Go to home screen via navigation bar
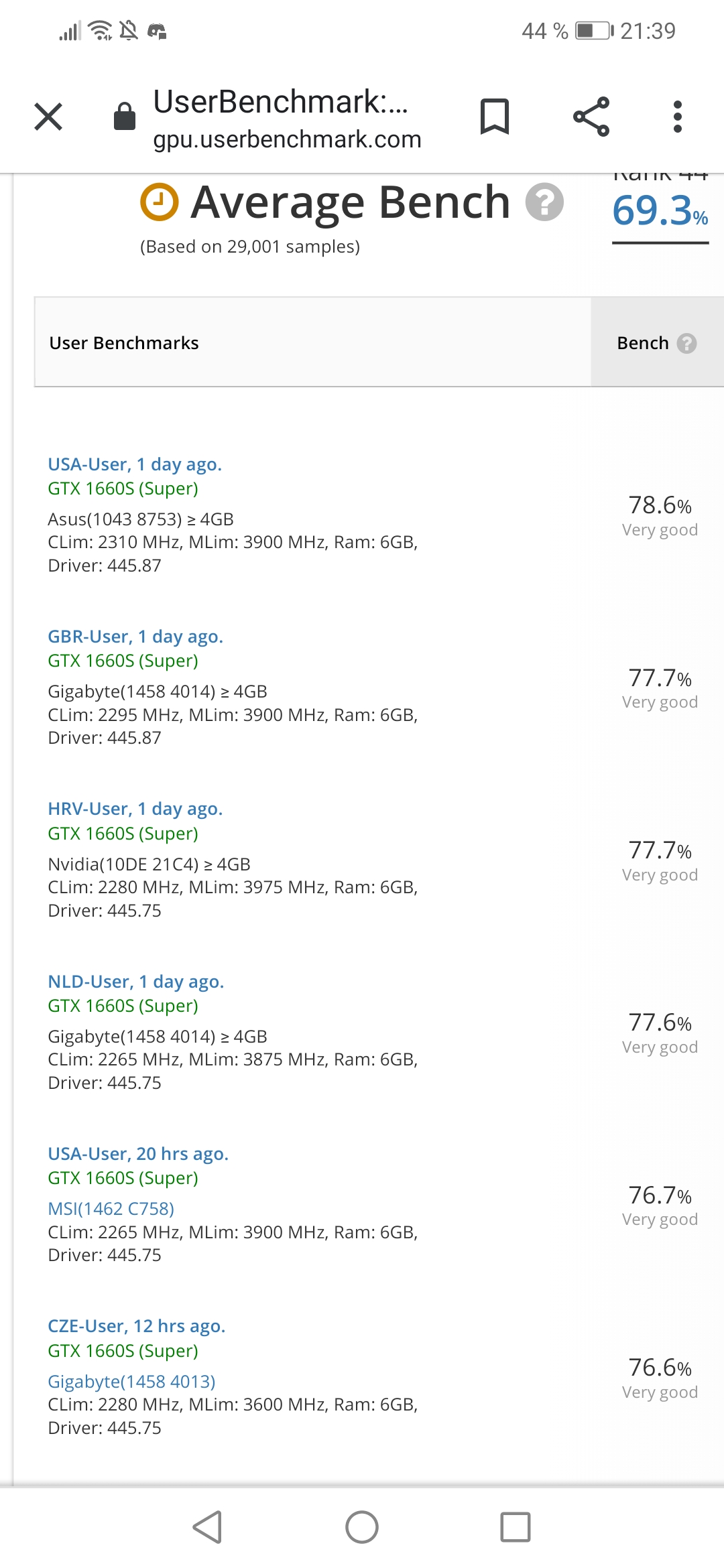This screenshot has width=724, height=1568. pos(362,1527)
